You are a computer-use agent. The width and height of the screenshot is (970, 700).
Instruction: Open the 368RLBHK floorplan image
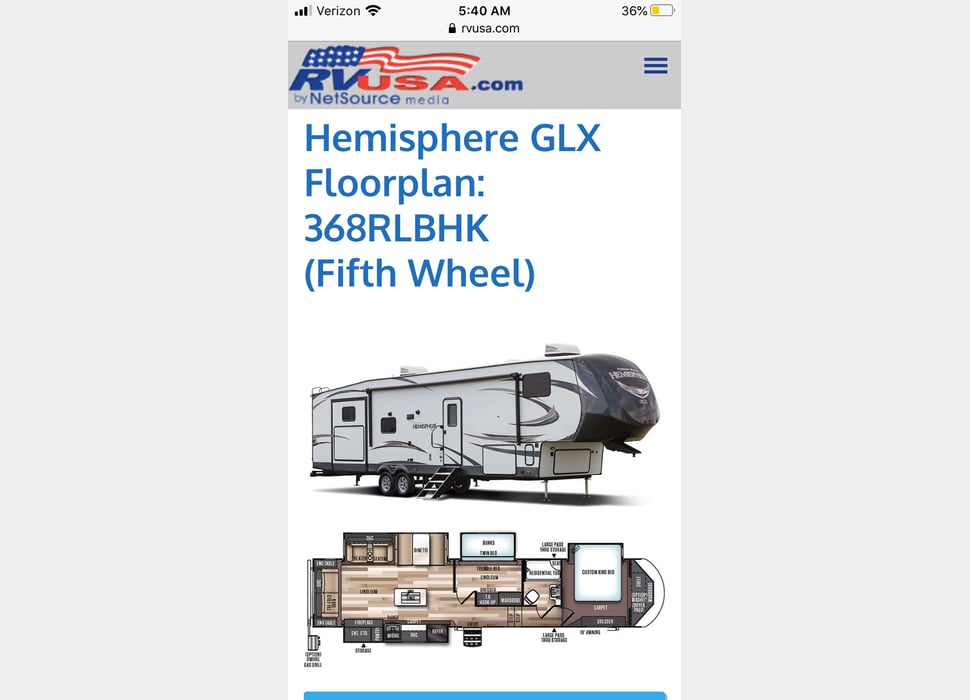click(x=484, y=591)
